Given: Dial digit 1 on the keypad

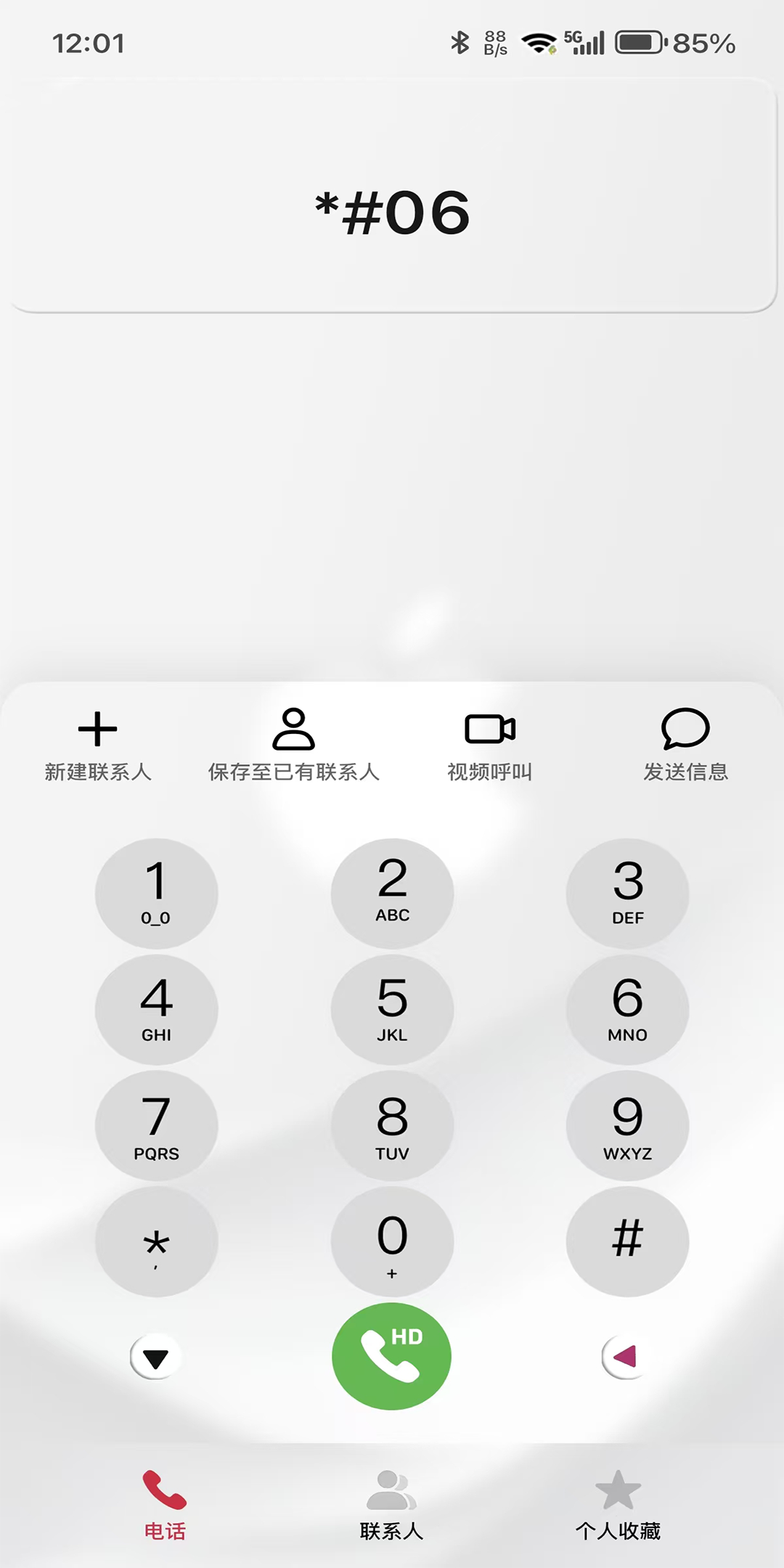Looking at the screenshot, I should [156, 893].
